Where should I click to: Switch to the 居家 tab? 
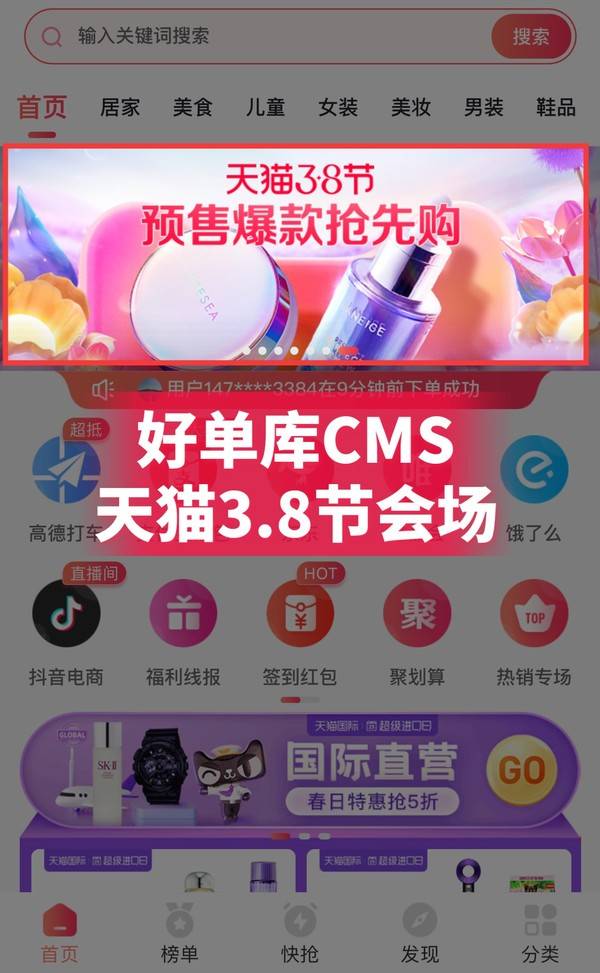click(x=120, y=107)
